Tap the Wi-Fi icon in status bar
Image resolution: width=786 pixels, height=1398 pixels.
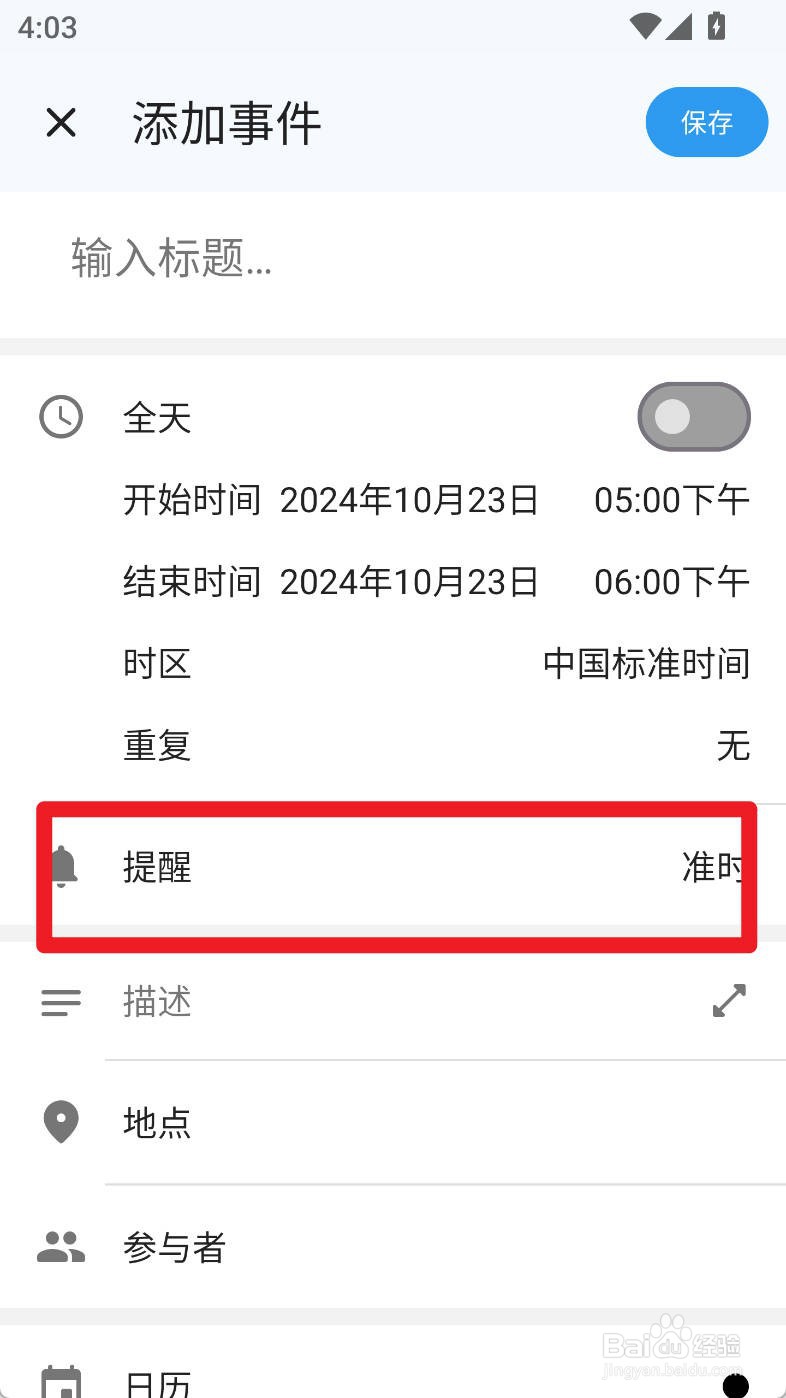pos(644,27)
